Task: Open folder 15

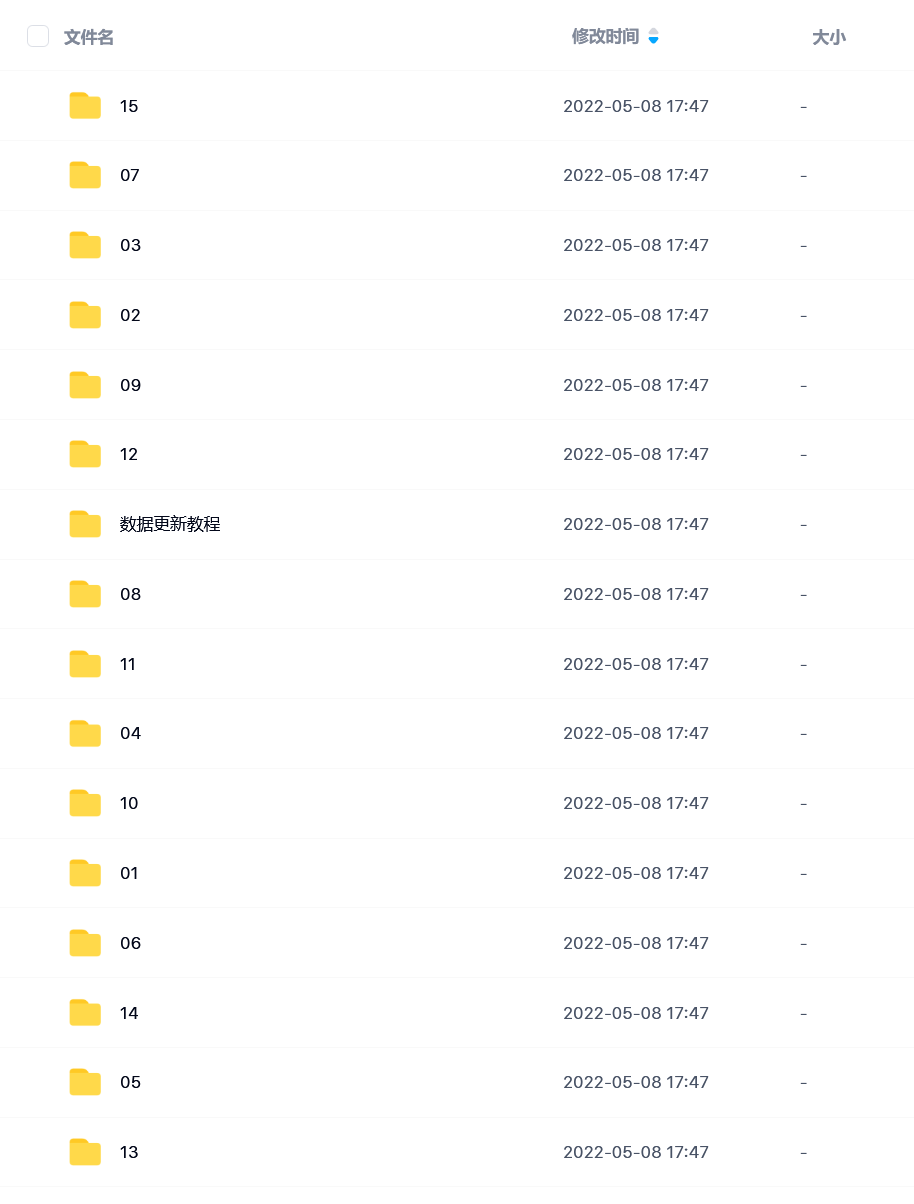Action: click(x=129, y=106)
